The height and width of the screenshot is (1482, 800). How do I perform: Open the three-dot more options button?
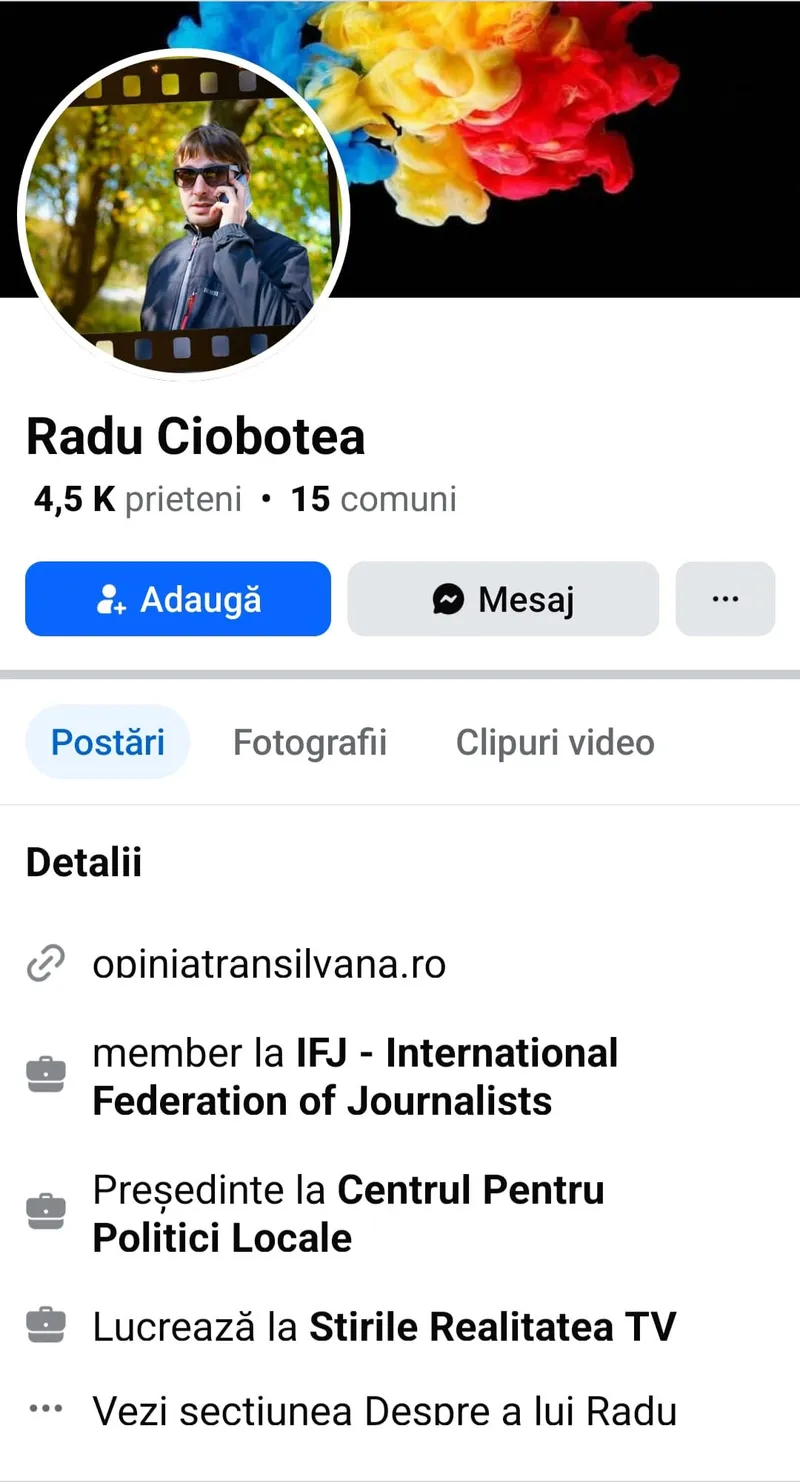click(725, 599)
